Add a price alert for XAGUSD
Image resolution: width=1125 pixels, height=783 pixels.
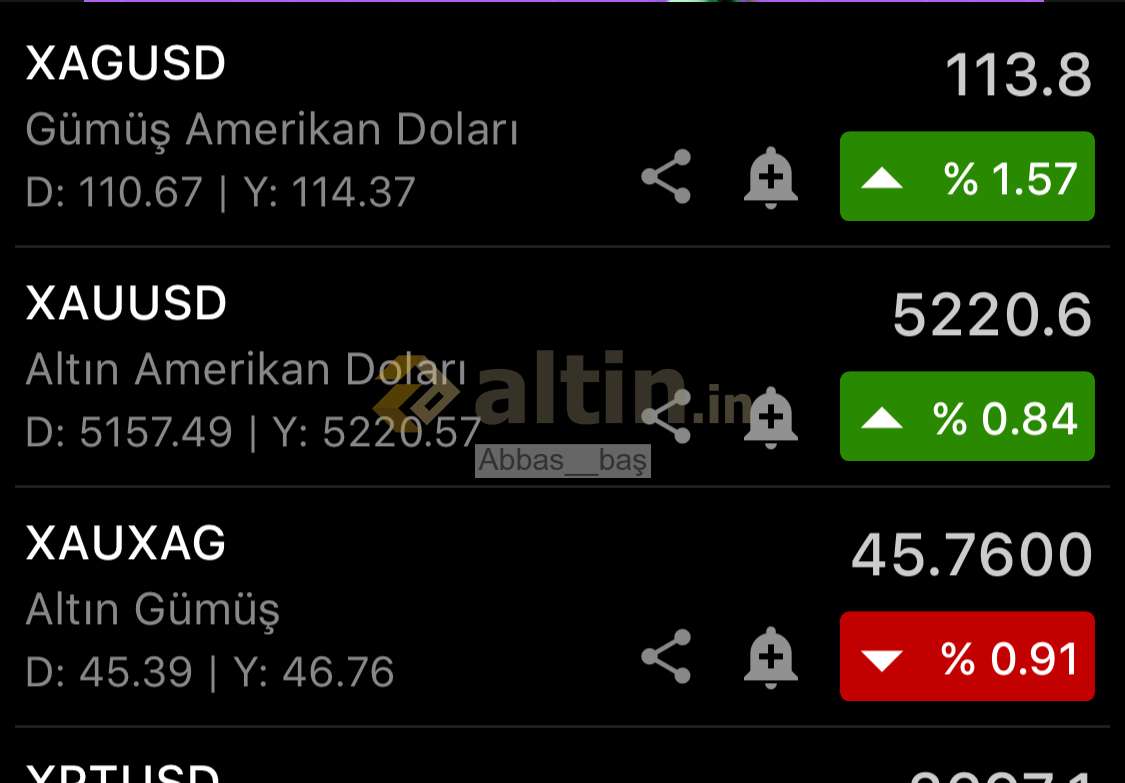point(771,178)
